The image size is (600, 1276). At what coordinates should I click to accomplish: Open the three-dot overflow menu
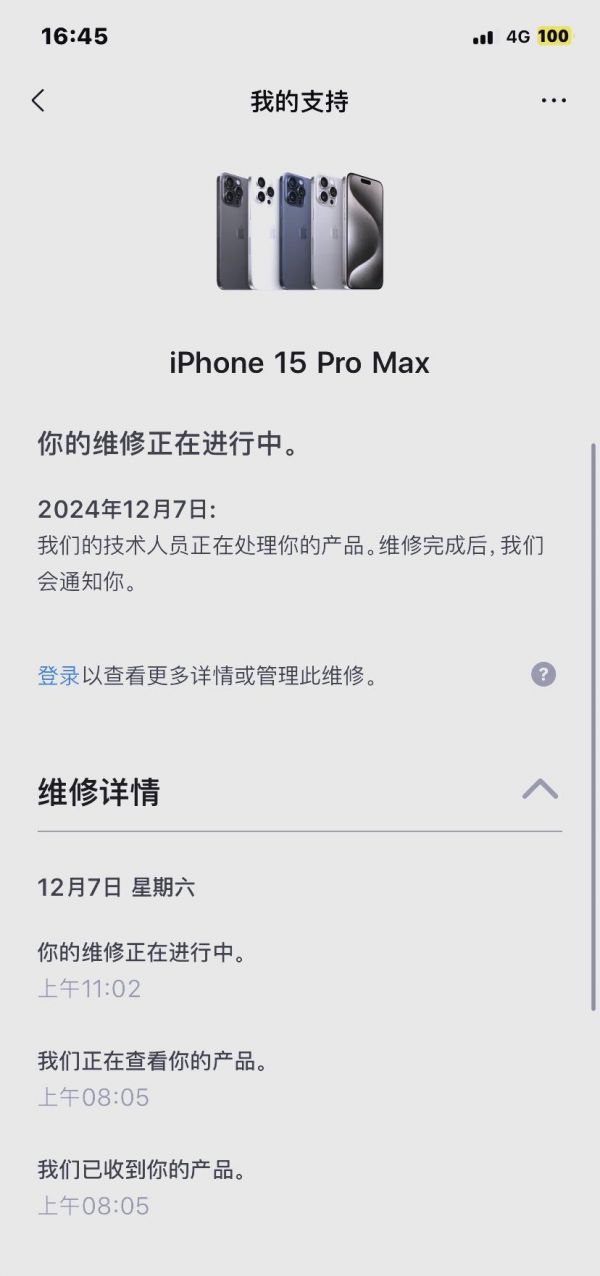[553, 100]
